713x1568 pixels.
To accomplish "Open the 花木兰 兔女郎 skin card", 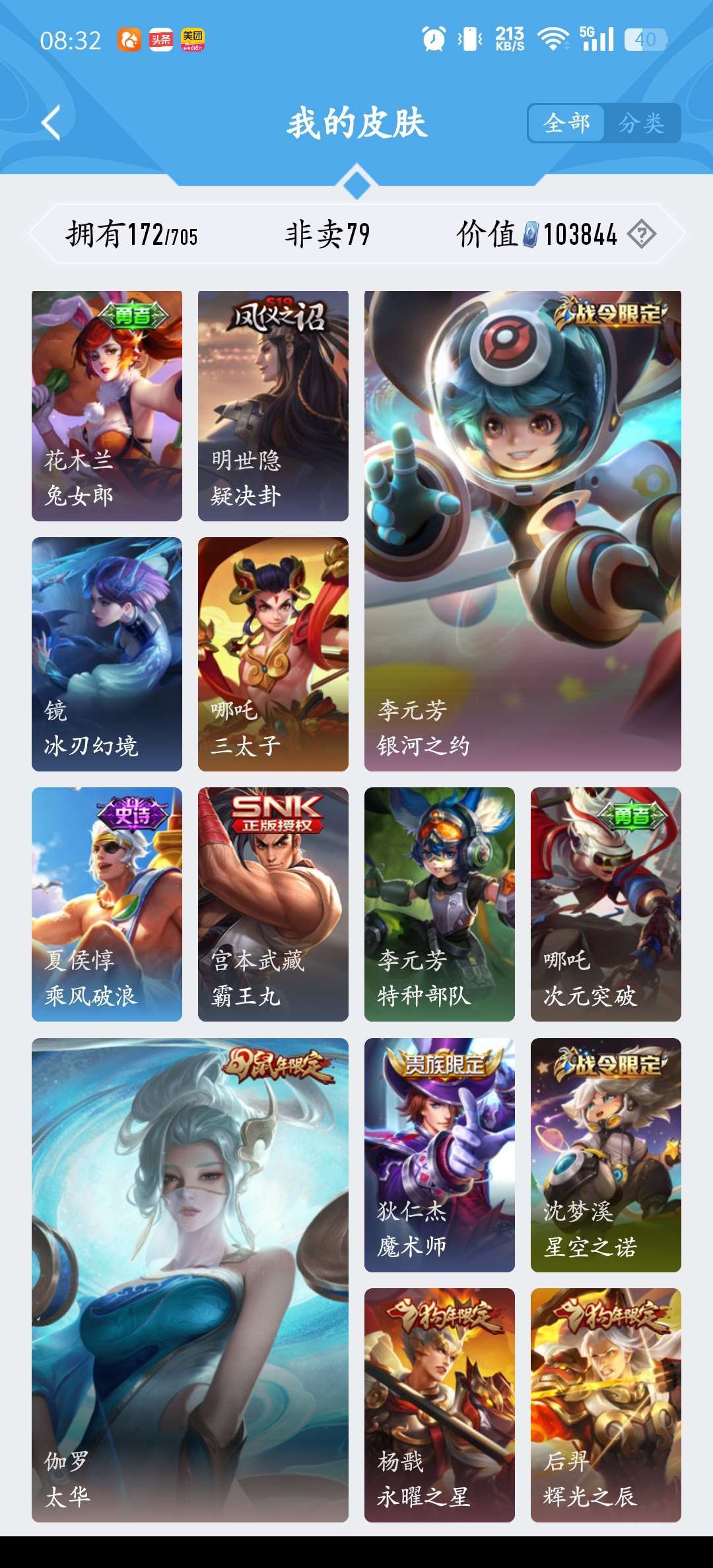I will 107,406.
